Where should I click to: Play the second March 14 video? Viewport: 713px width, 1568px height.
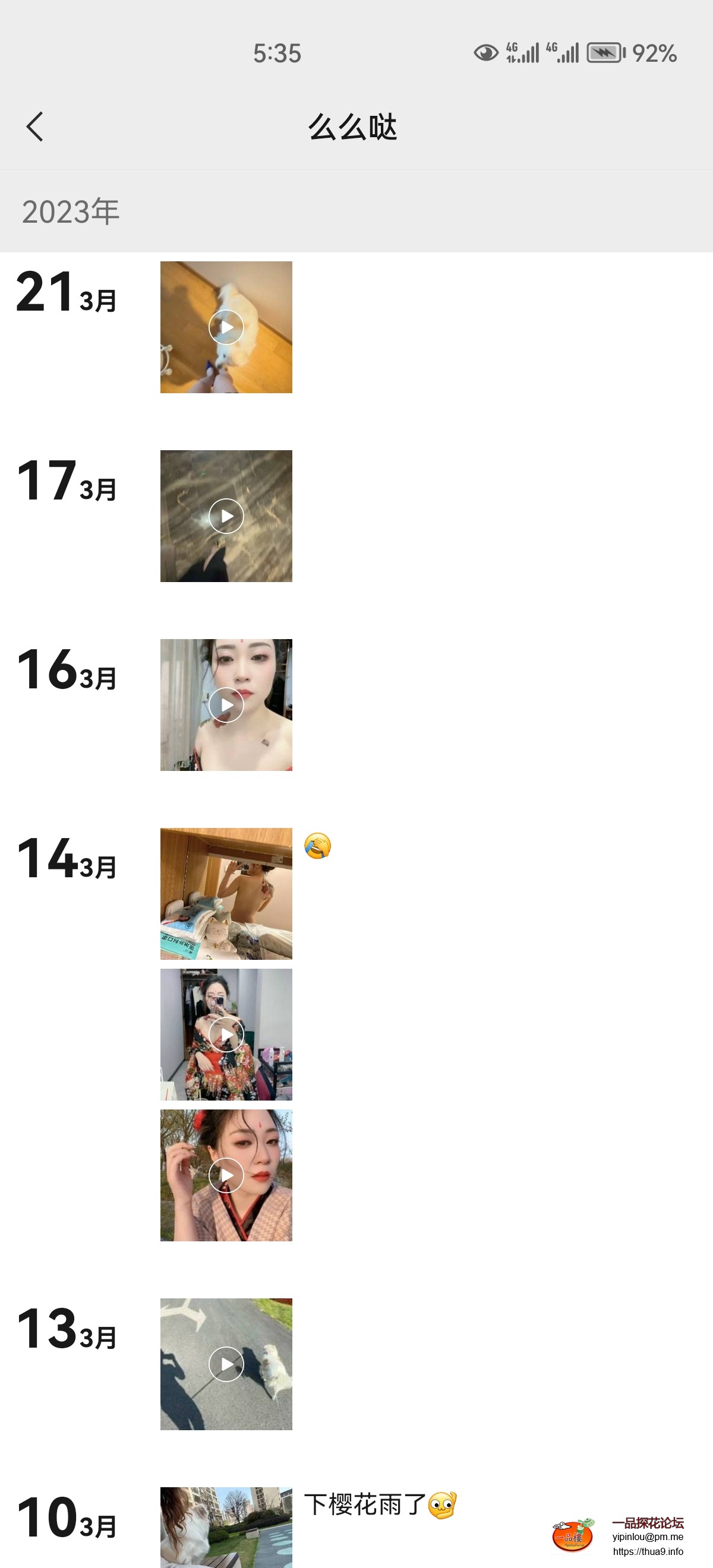226,1034
